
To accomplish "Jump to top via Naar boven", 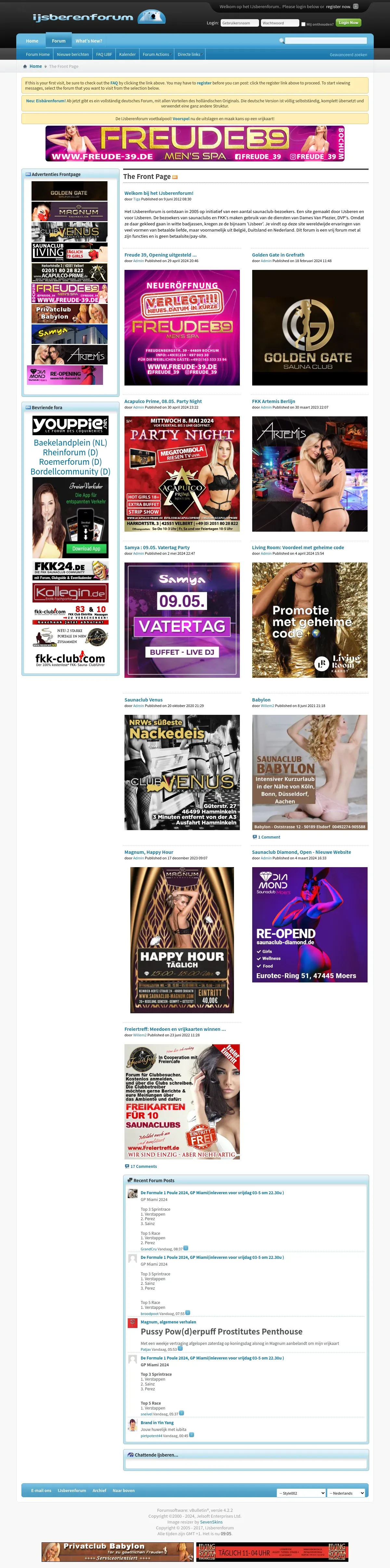I will 124,1491.
